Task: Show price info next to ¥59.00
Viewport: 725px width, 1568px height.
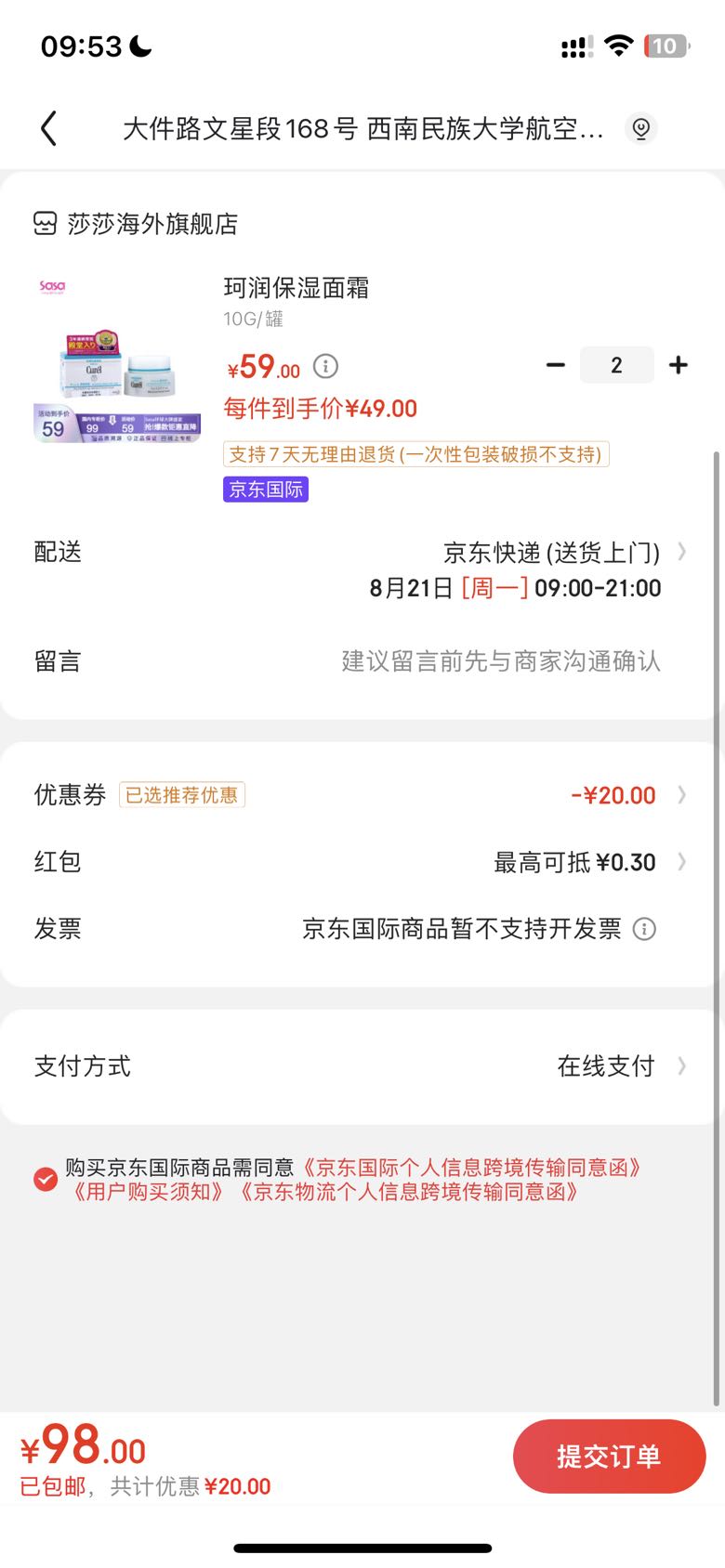Action: click(325, 366)
